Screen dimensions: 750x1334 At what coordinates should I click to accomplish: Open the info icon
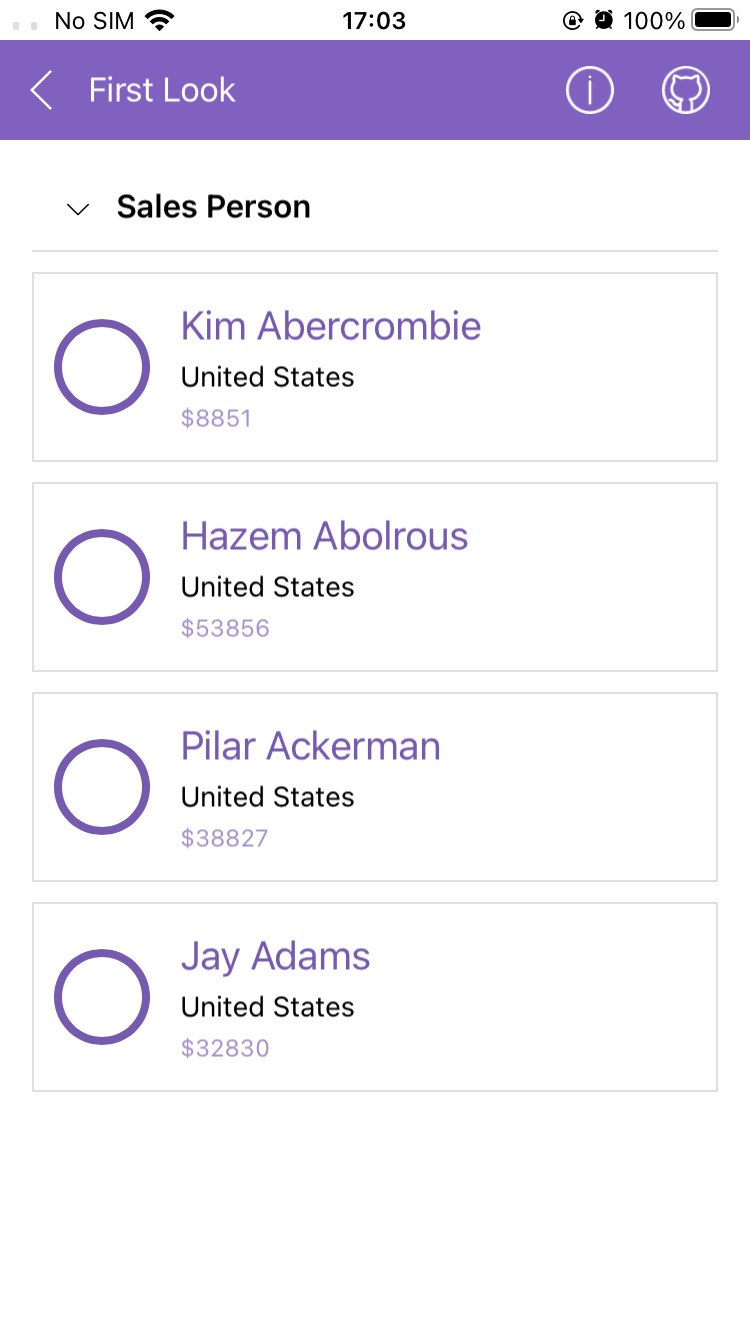click(589, 90)
